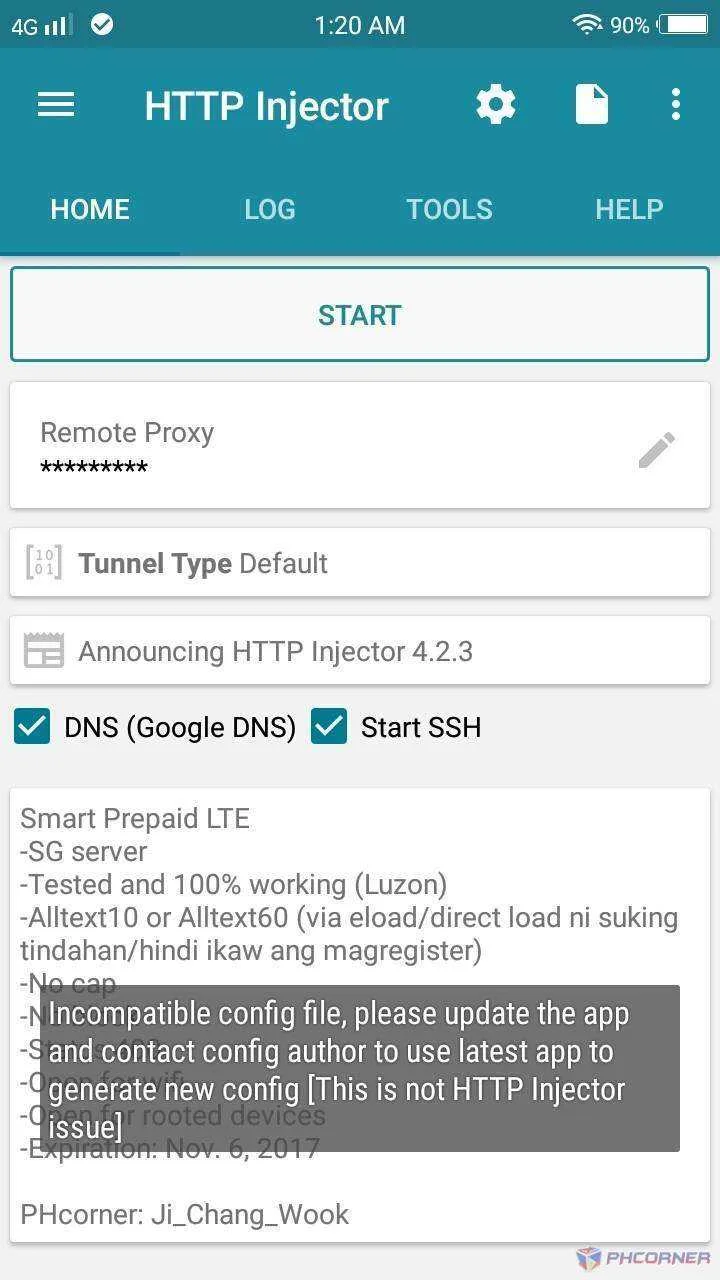
Task: Open the settings gear icon
Action: point(496,104)
